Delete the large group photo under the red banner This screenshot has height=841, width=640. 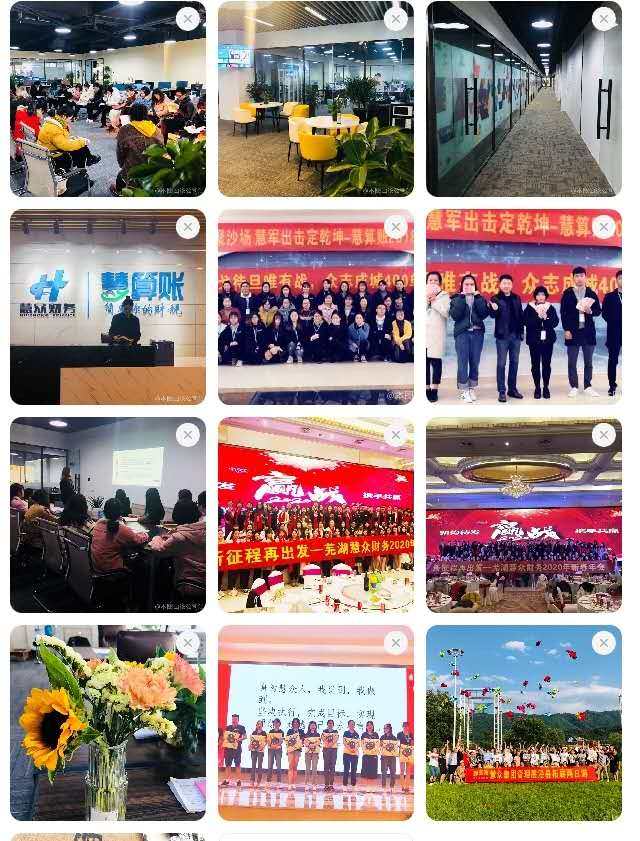point(395,227)
